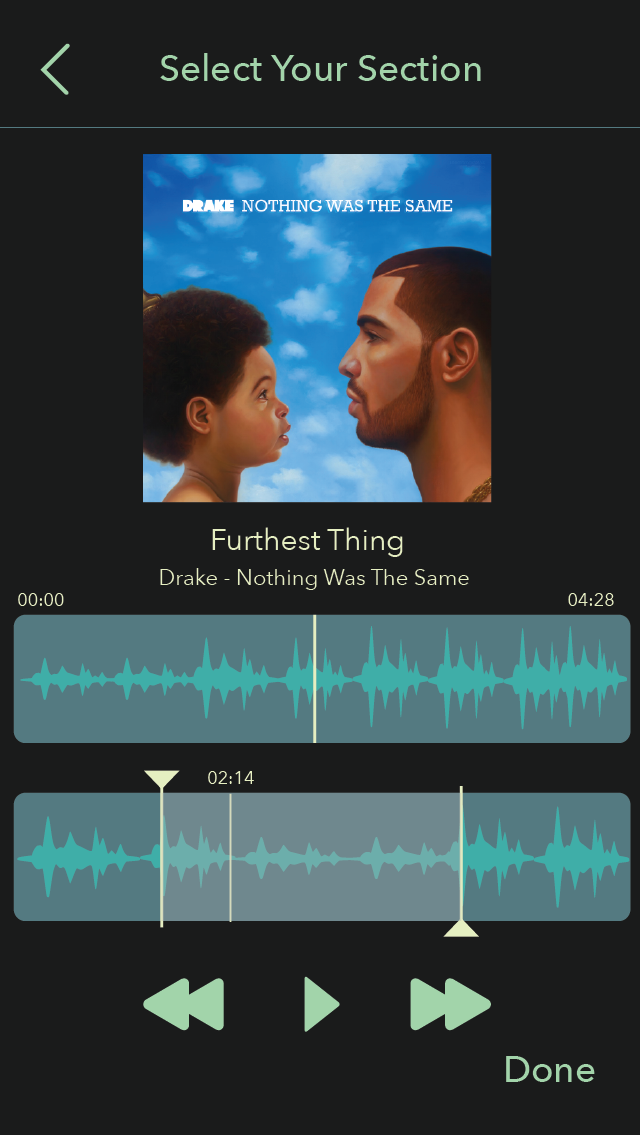Tap the full-song waveform overview
Screen dimensions: 640x1136
pyautogui.click(x=322, y=679)
